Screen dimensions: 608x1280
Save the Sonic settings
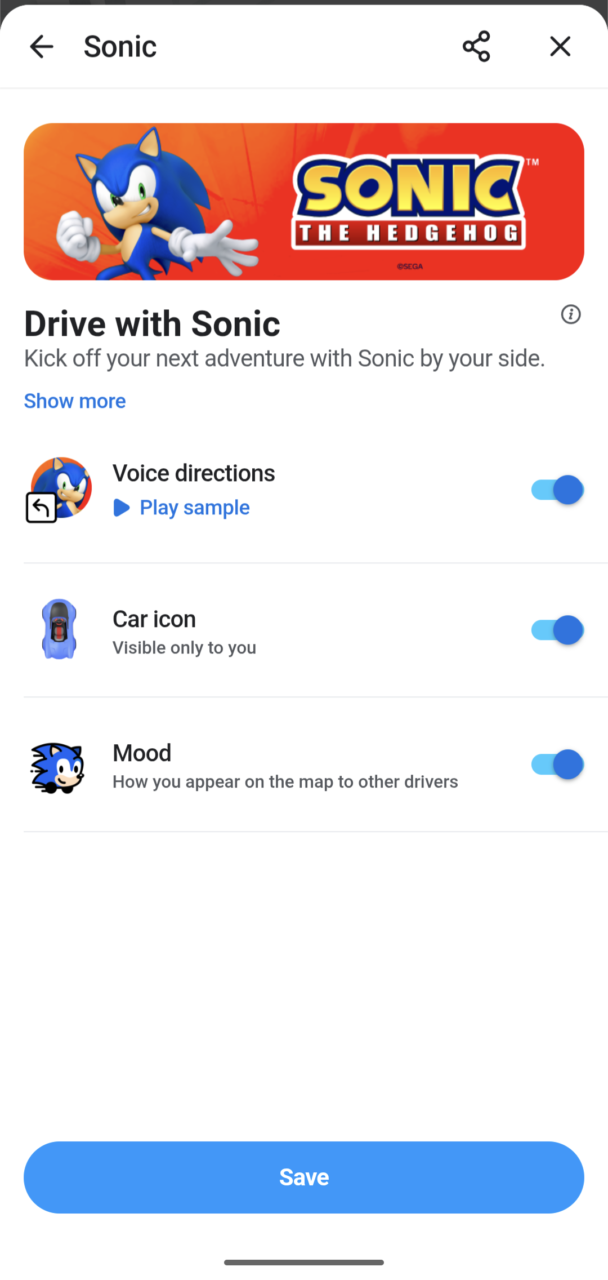(x=304, y=1177)
